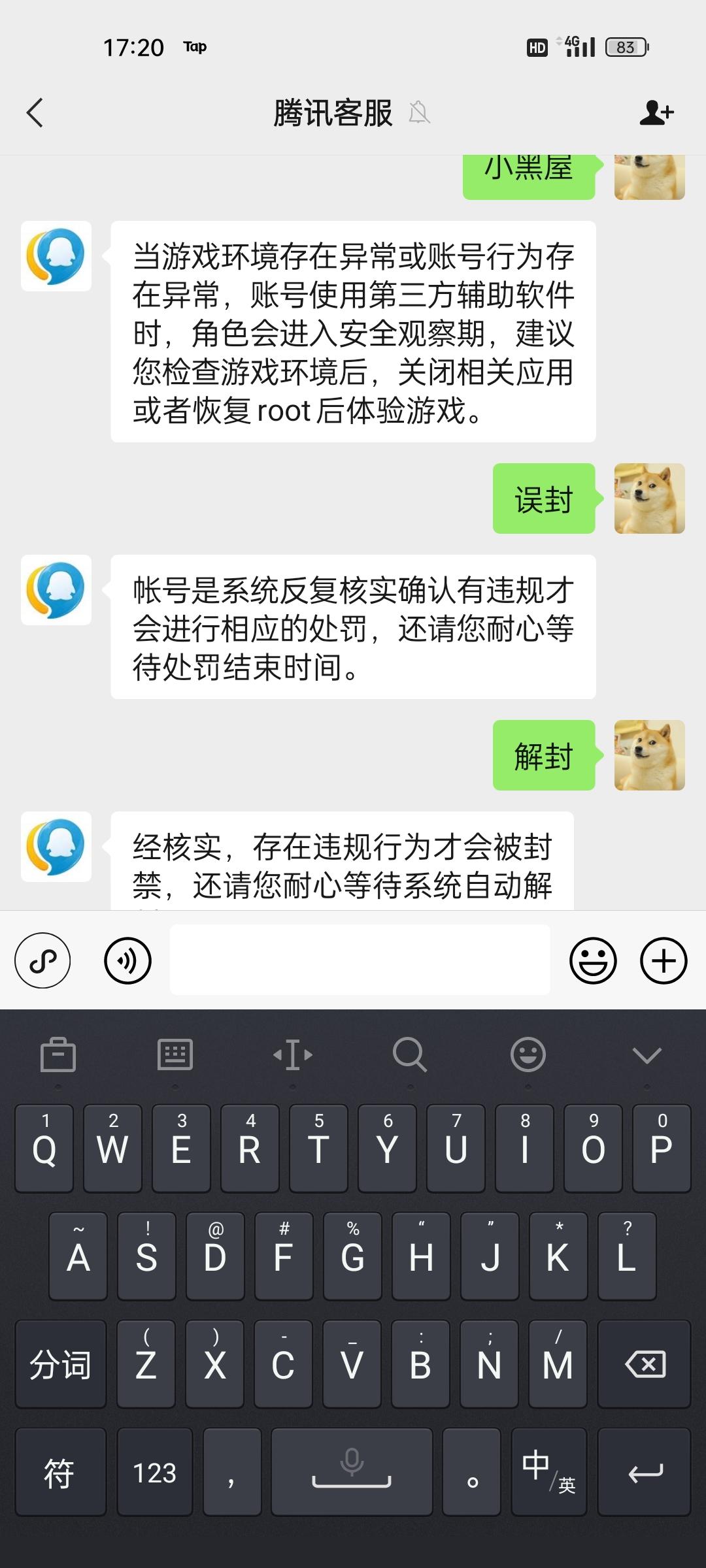The image size is (706, 1568).
Task: Tap the empty message input field
Action: tap(360, 960)
